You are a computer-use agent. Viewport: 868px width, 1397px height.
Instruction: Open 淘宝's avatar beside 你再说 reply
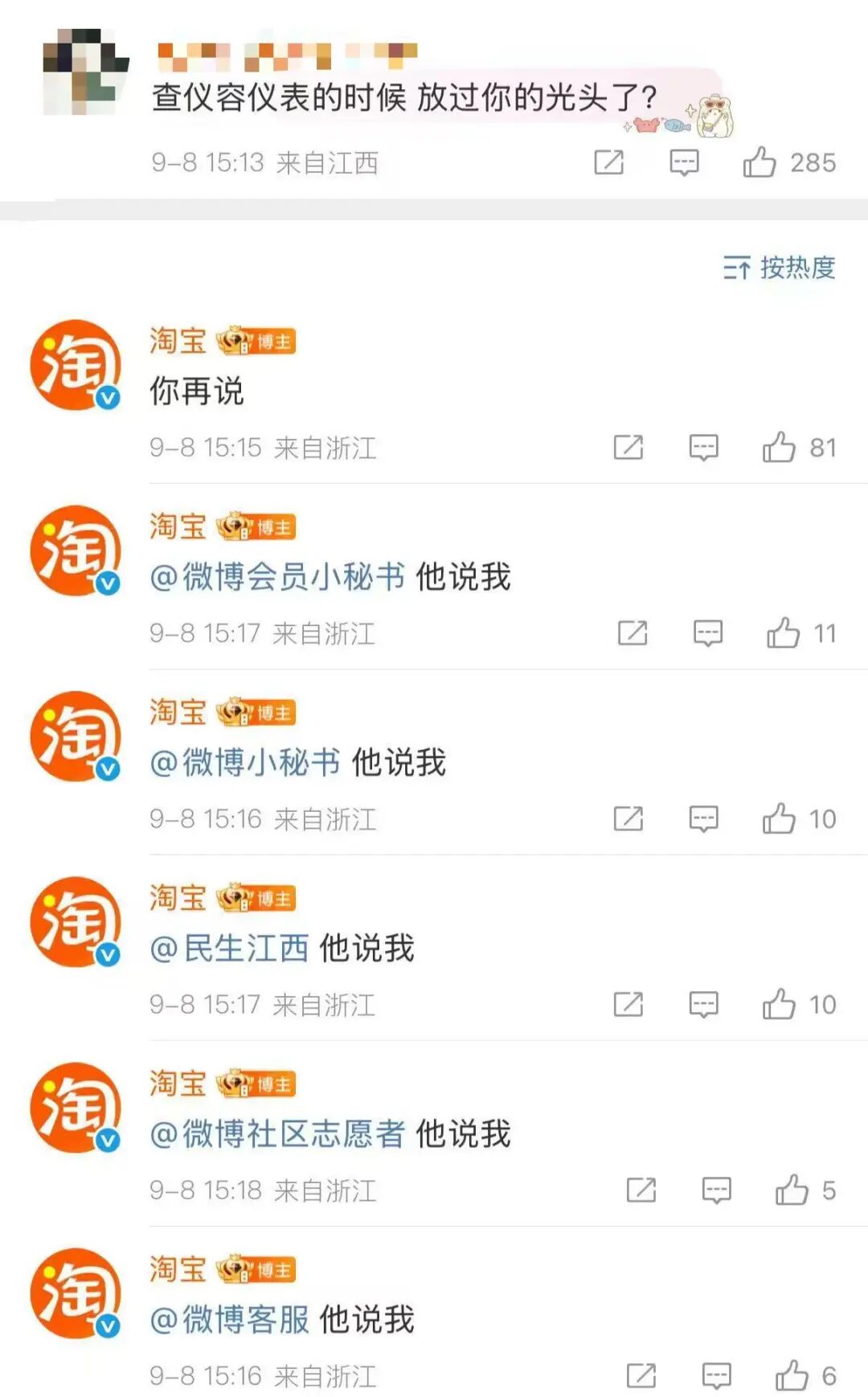pyautogui.click(x=76, y=365)
